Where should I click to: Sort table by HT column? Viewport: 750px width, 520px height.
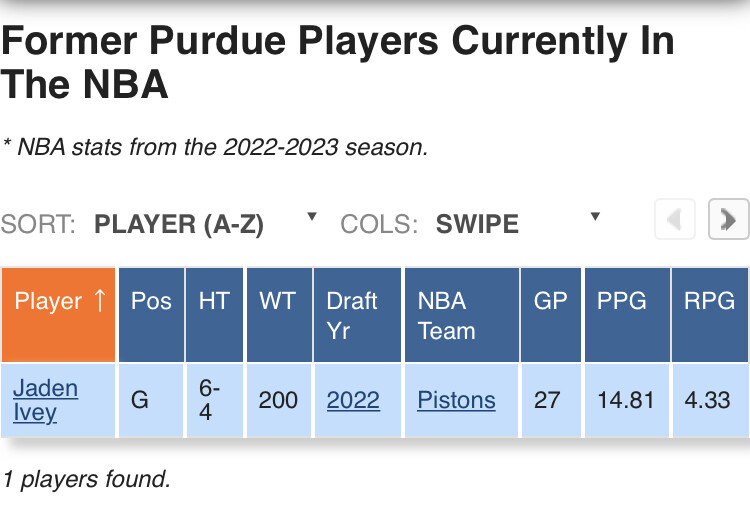pyautogui.click(x=214, y=301)
